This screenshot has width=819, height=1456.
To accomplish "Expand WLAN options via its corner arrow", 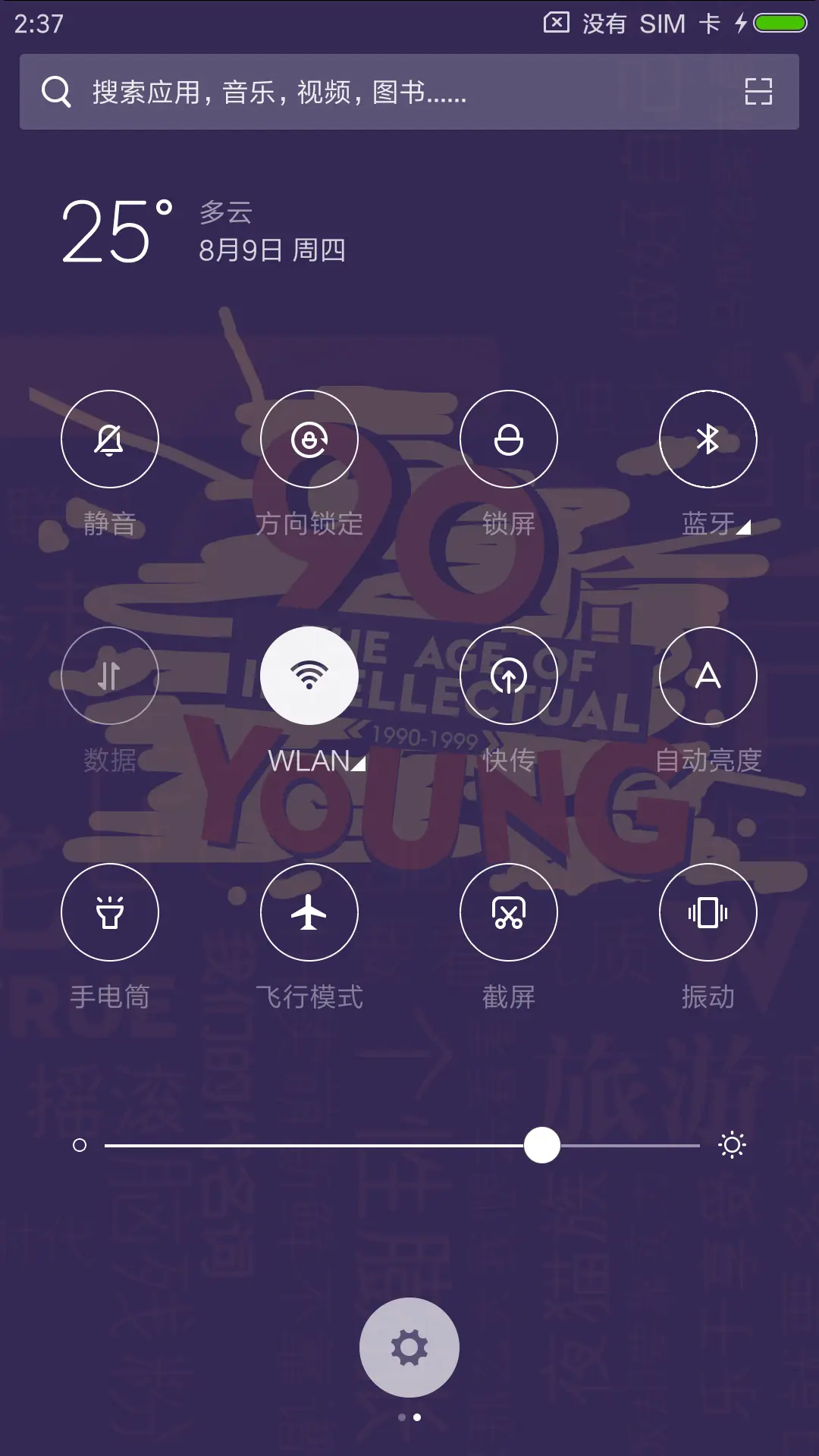I will [x=359, y=764].
